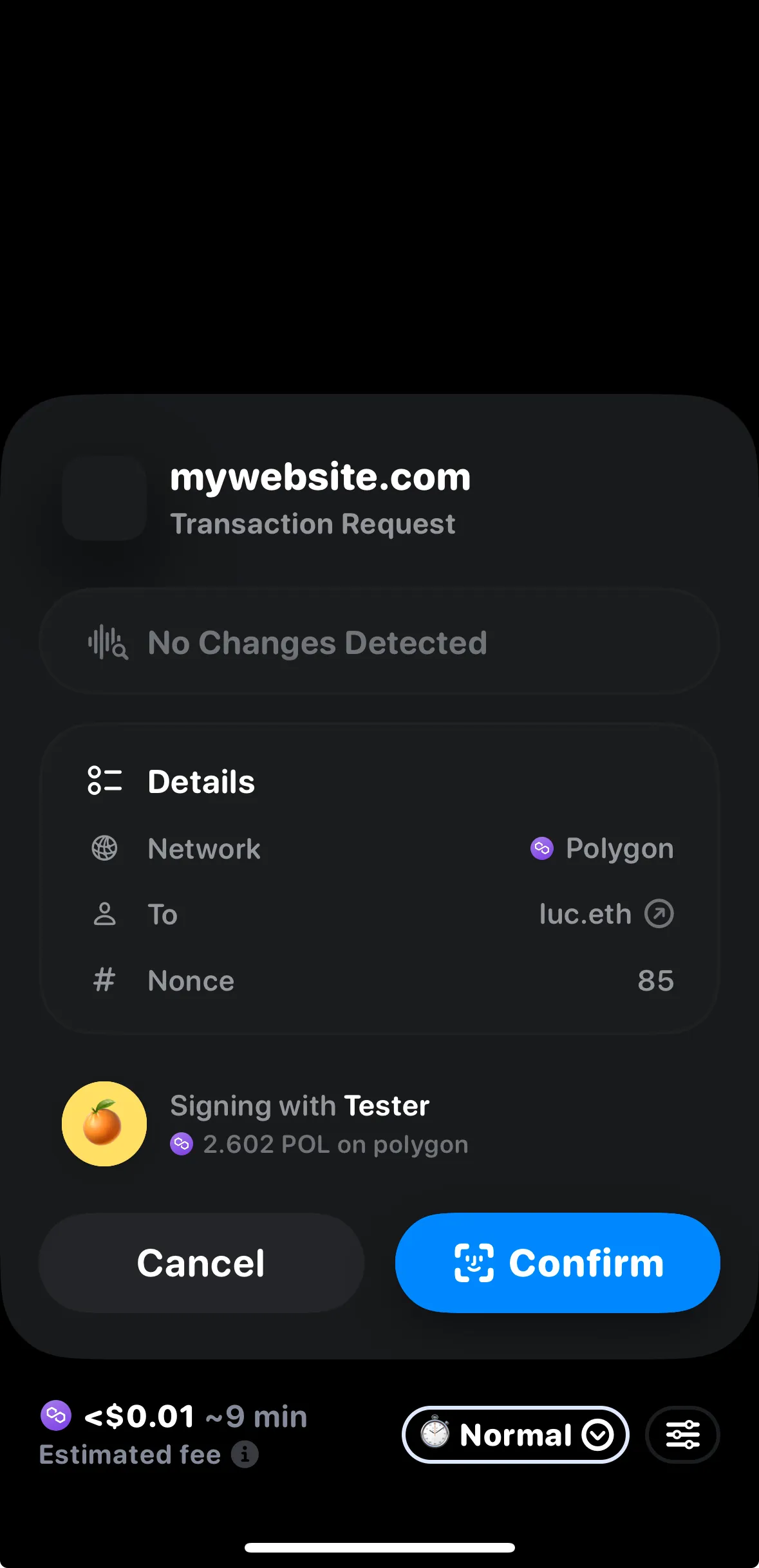This screenshot has width=759, height=1568.
Task: Open the Normal gas speed dropdown
Action: (x=515, y=1435)
